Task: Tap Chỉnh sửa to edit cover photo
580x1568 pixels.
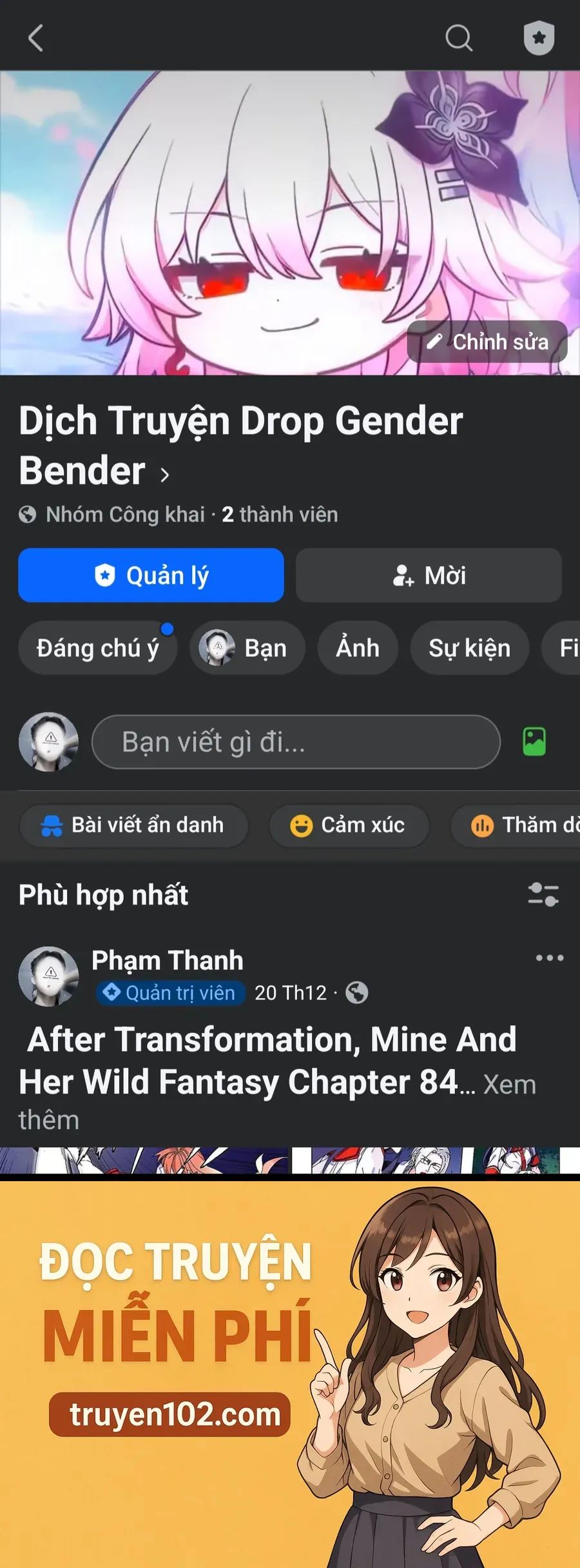Action: coord(487,342)
